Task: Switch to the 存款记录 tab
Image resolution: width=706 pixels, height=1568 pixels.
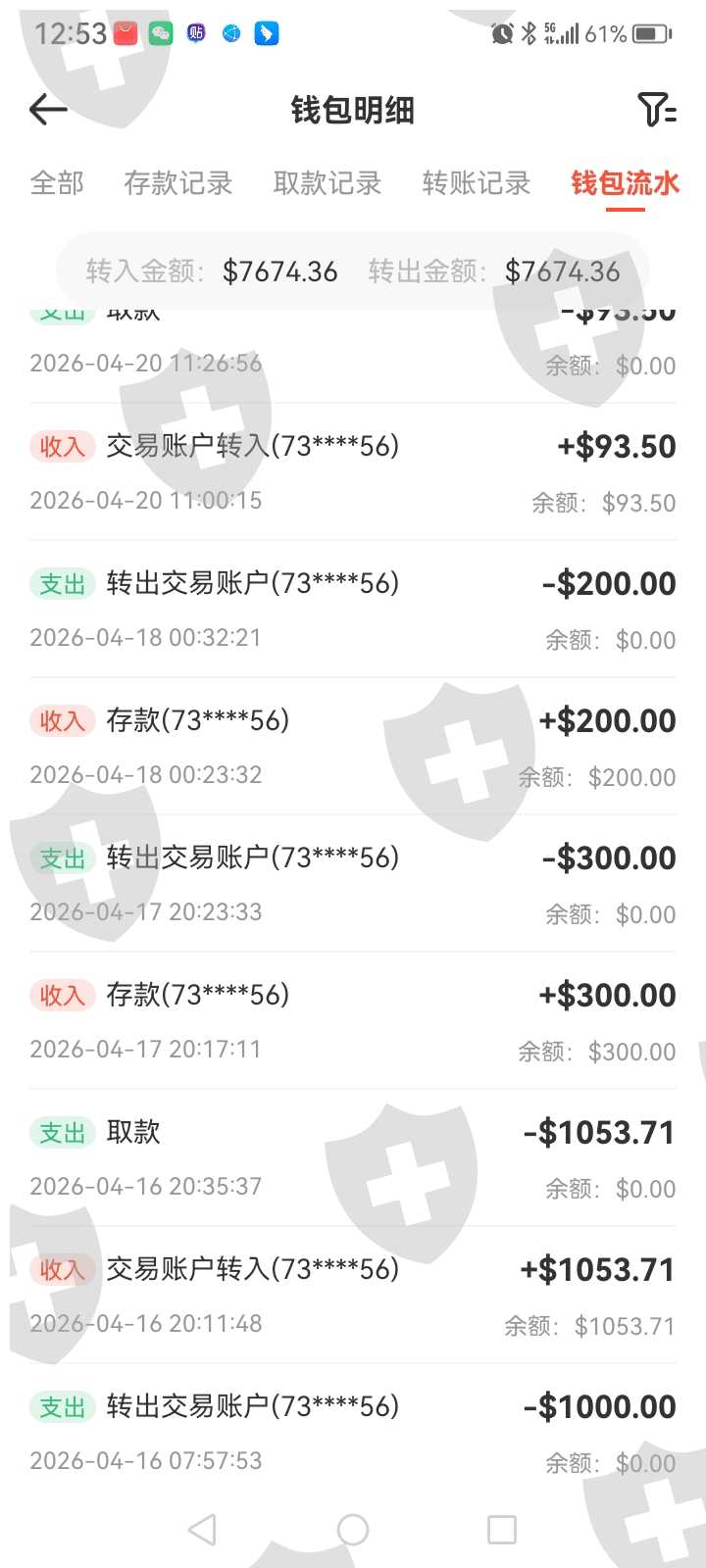Action: [178, 183]
